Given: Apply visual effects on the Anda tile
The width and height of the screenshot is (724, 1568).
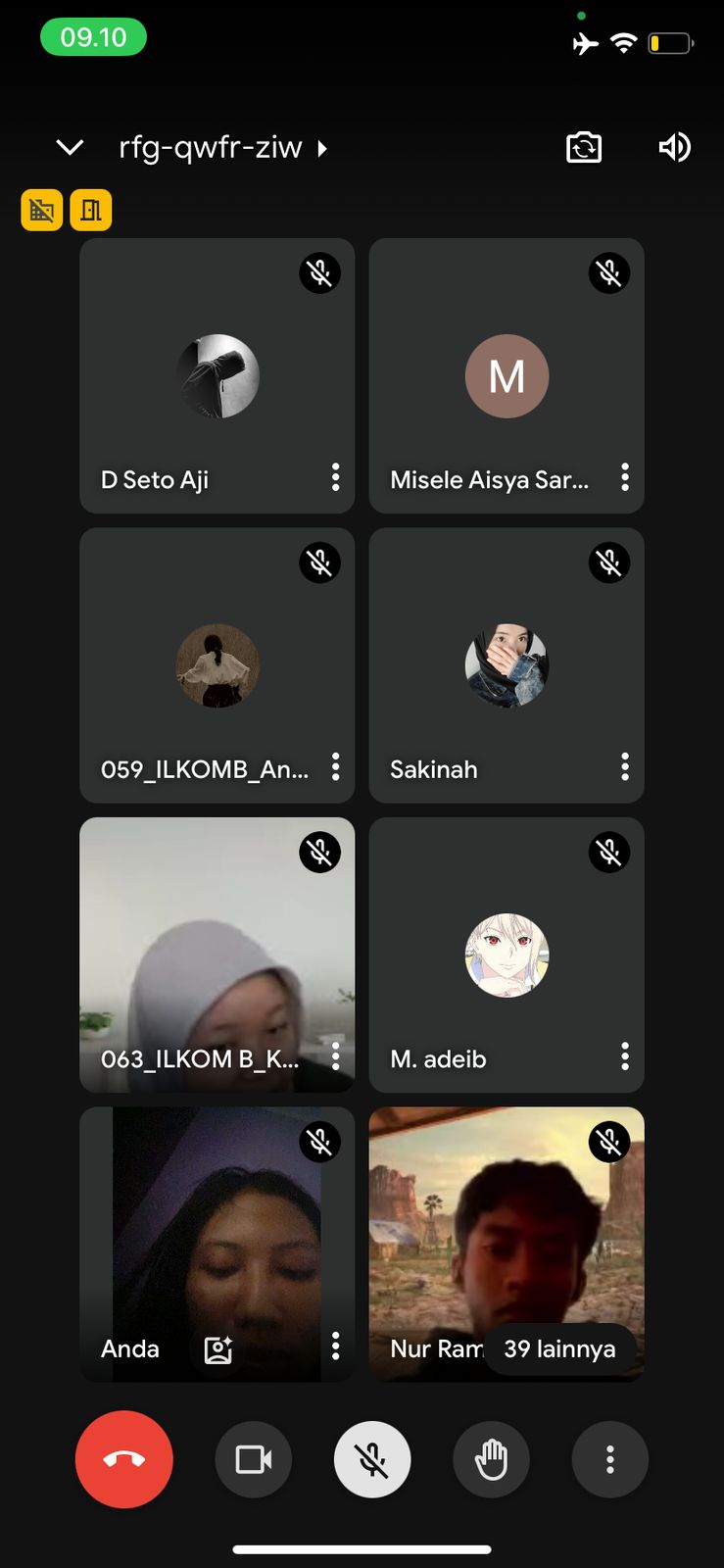Looking at the screenshot, I should [217, 1349].
